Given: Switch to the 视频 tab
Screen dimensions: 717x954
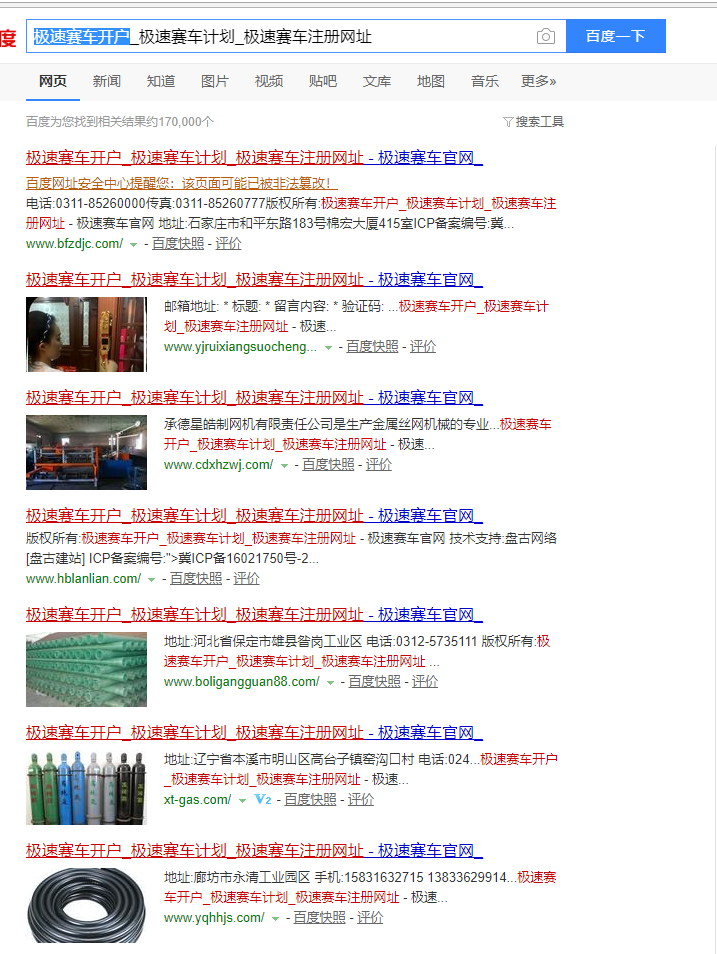Looking at the screenshot, I should [269, 81].
